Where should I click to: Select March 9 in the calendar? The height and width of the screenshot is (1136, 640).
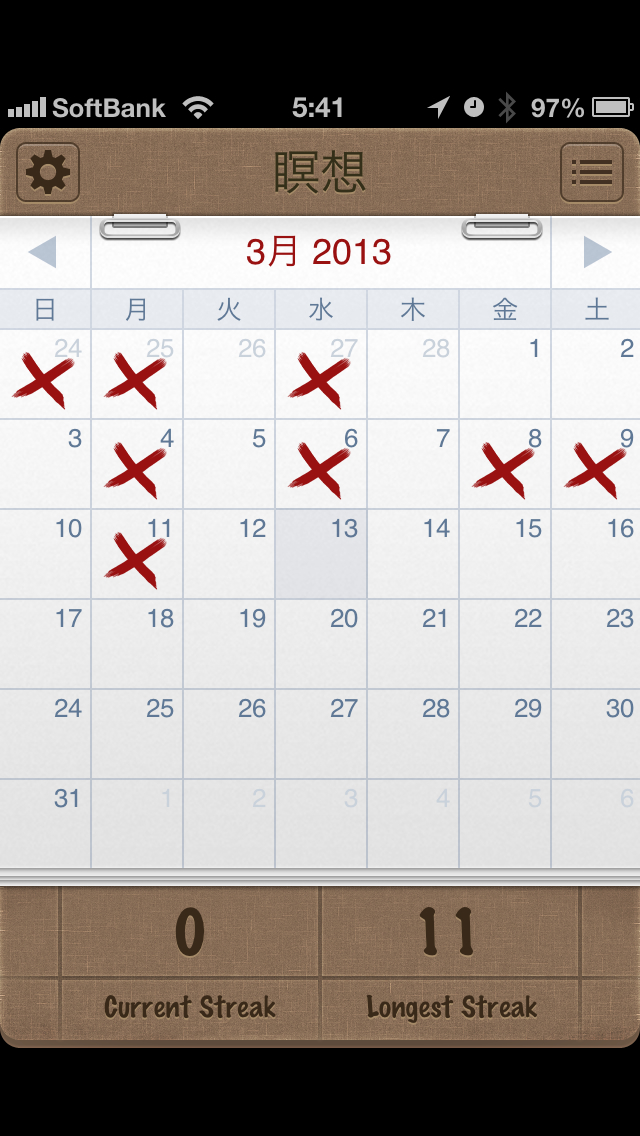click(596, 464)
